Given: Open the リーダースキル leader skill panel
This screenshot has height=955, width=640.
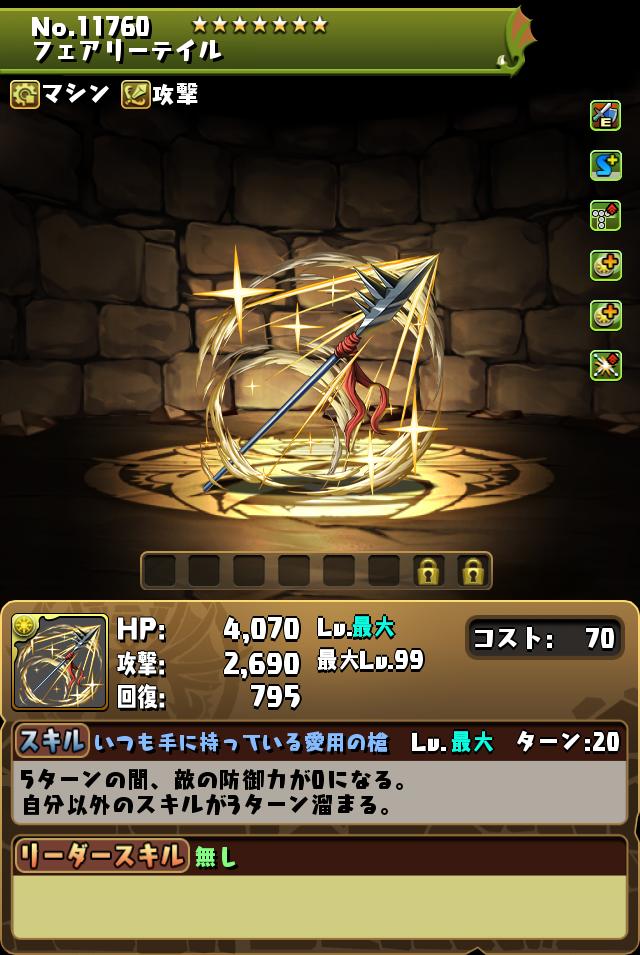Looking at the screenshot, I should pyautogui.click(x=100, y=855).
